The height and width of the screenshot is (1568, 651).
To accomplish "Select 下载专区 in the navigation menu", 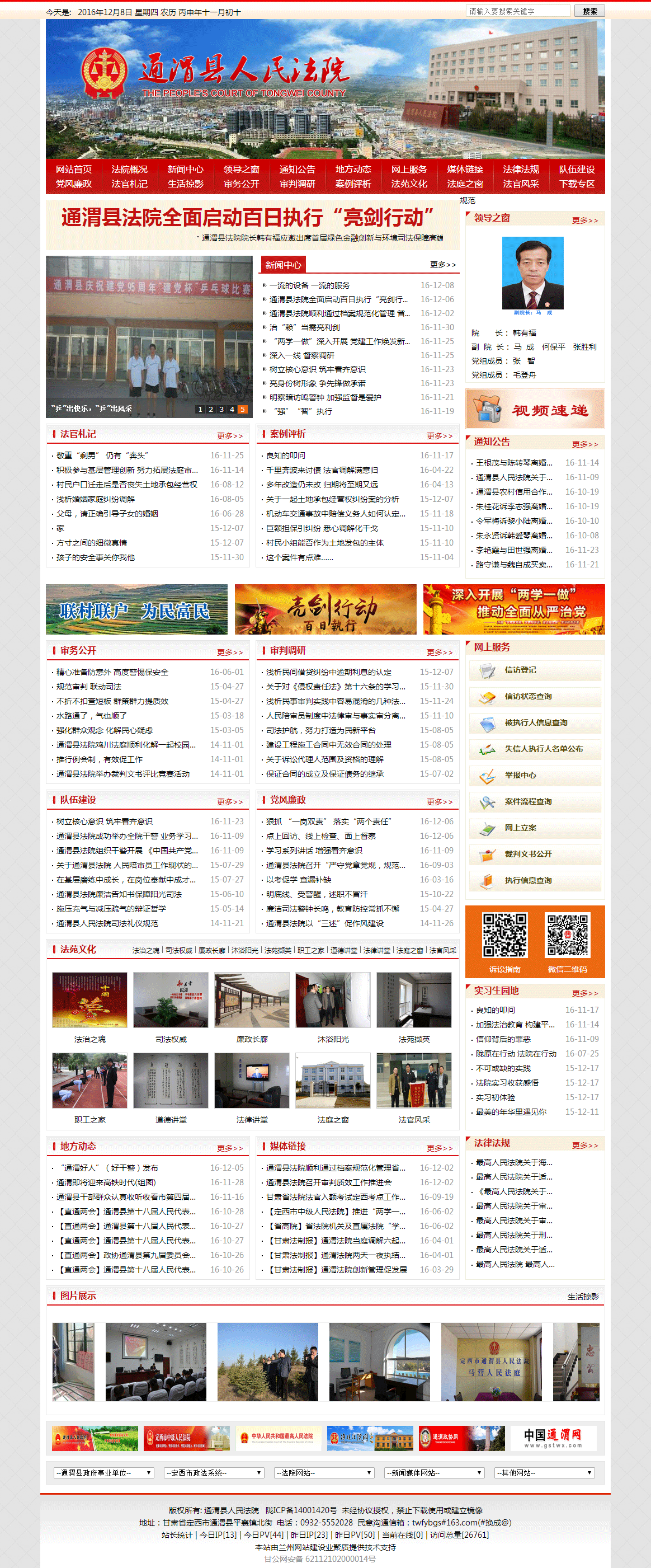I will pyautogui.click(x=577, y=184).
